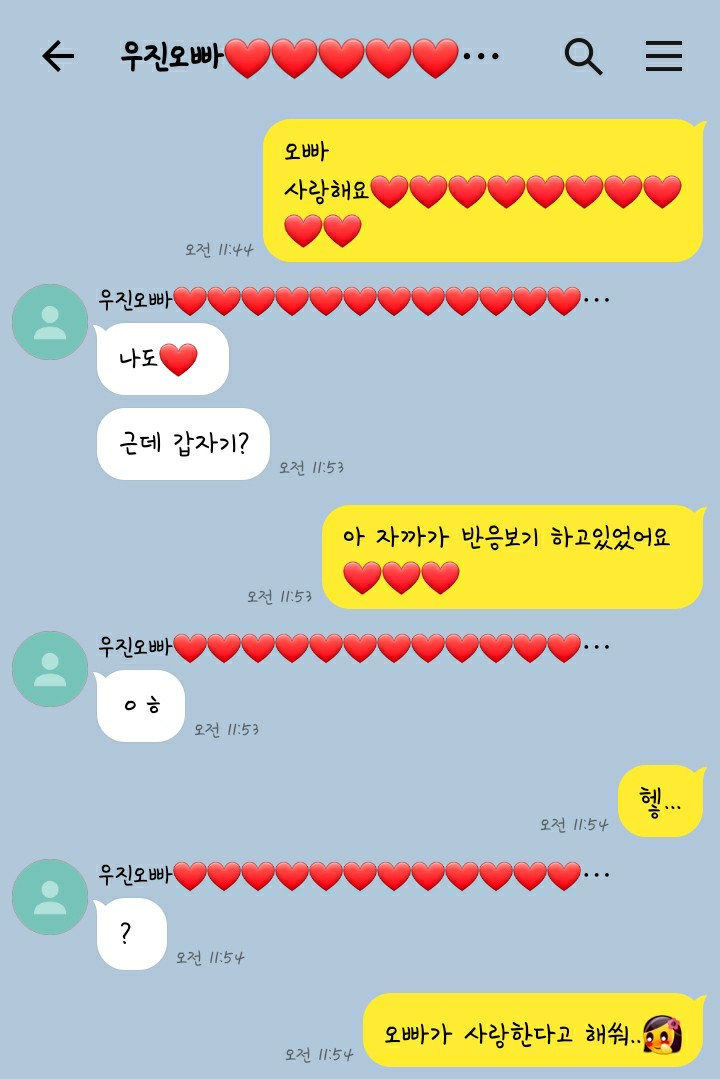Open 우진오빠's profile picture above 나도
The height and width of the screenshot is (1079, 720).
click(x=50, y=322)
